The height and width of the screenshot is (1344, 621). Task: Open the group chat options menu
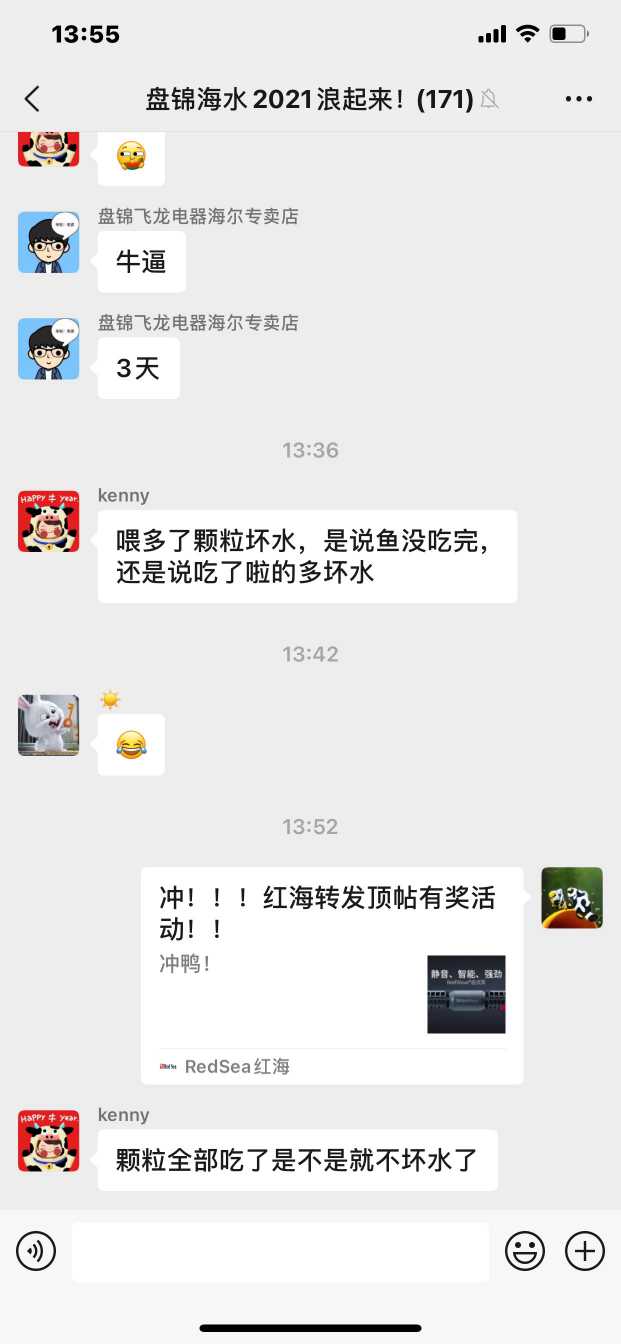[579, 98]
